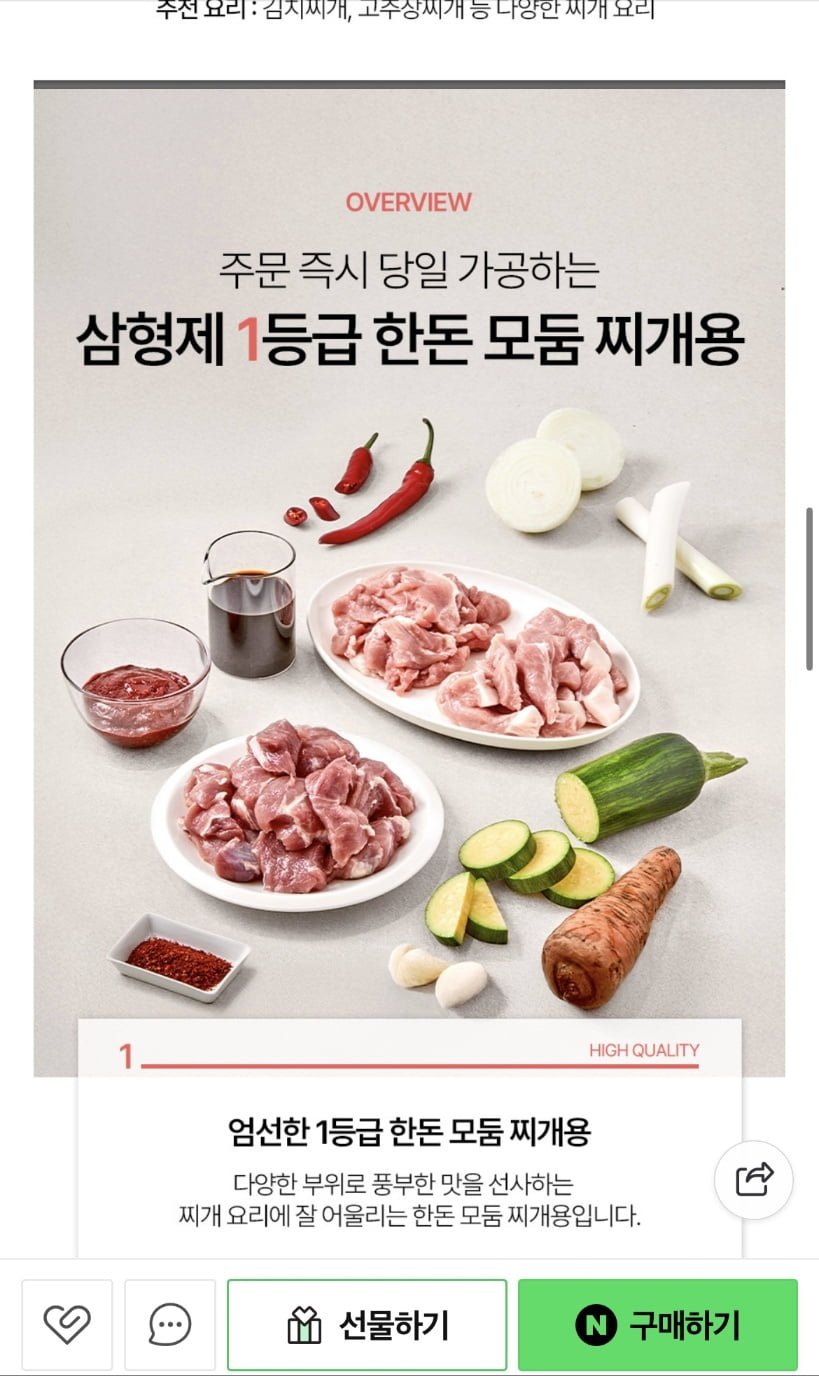Image resolution: width=819 pixels, height=1376 pixels.
Task: Tap the green 구매하기 purchase button
Action: click(x=658, y=1325)
